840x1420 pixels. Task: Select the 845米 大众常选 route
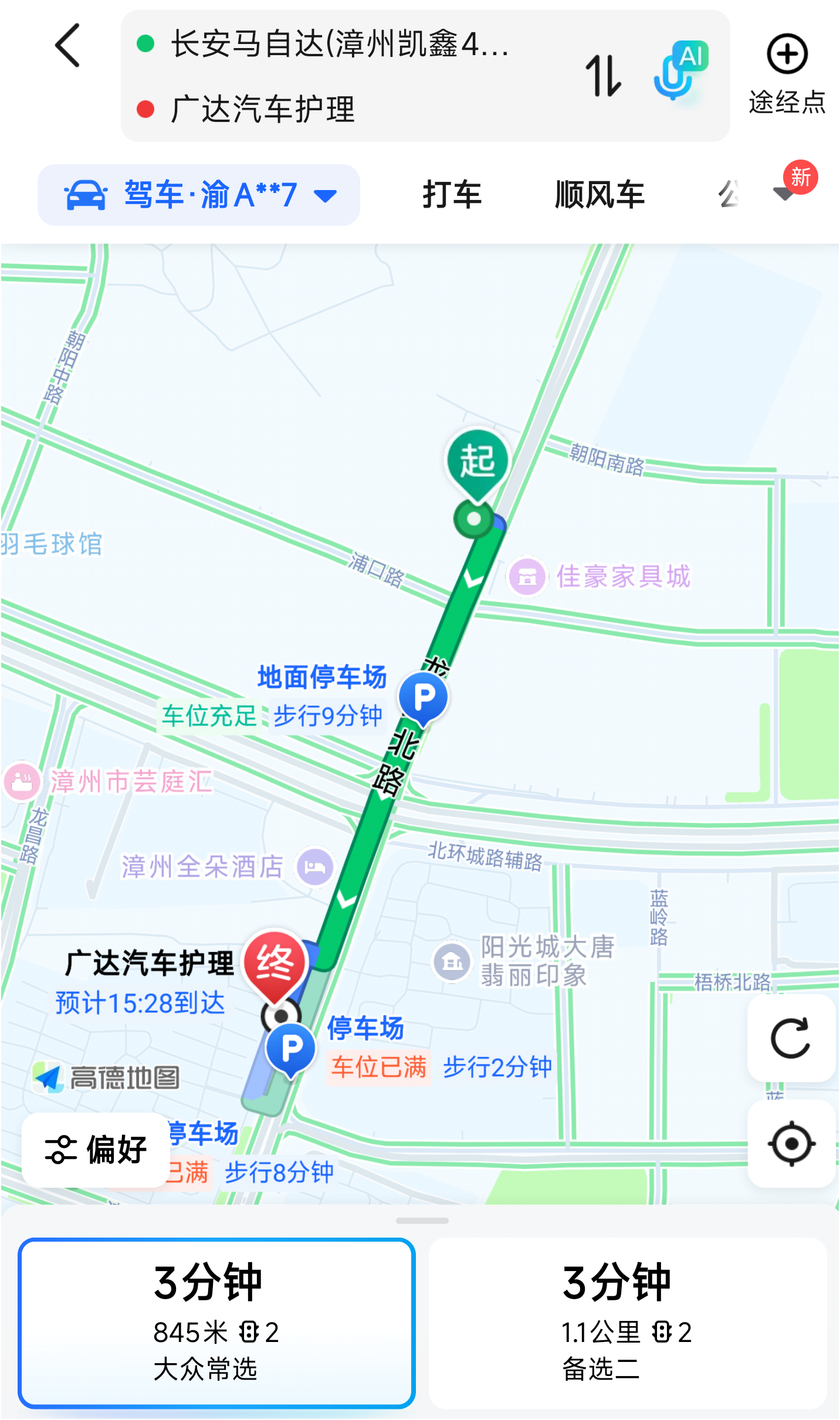pyautogui.click(x=216, y=1323)
